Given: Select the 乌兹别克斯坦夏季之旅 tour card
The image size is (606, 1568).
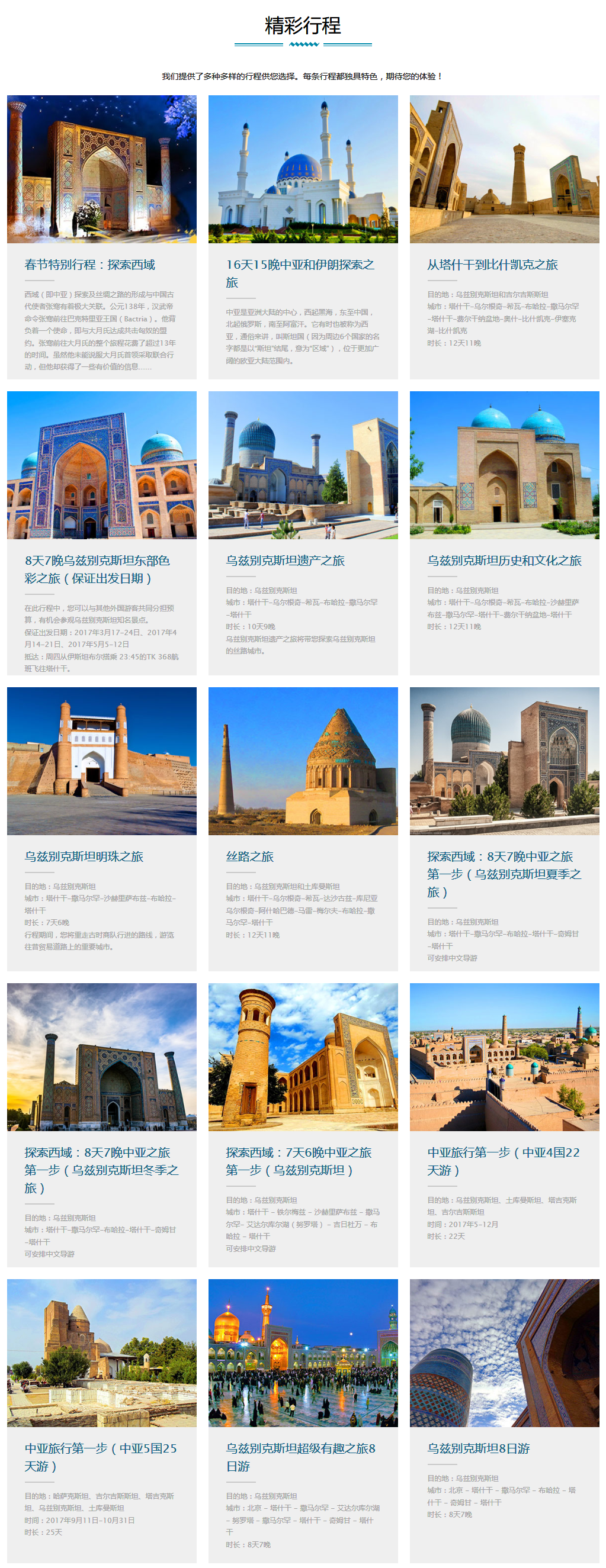Looking at the screenshot, I should [504, 874].
